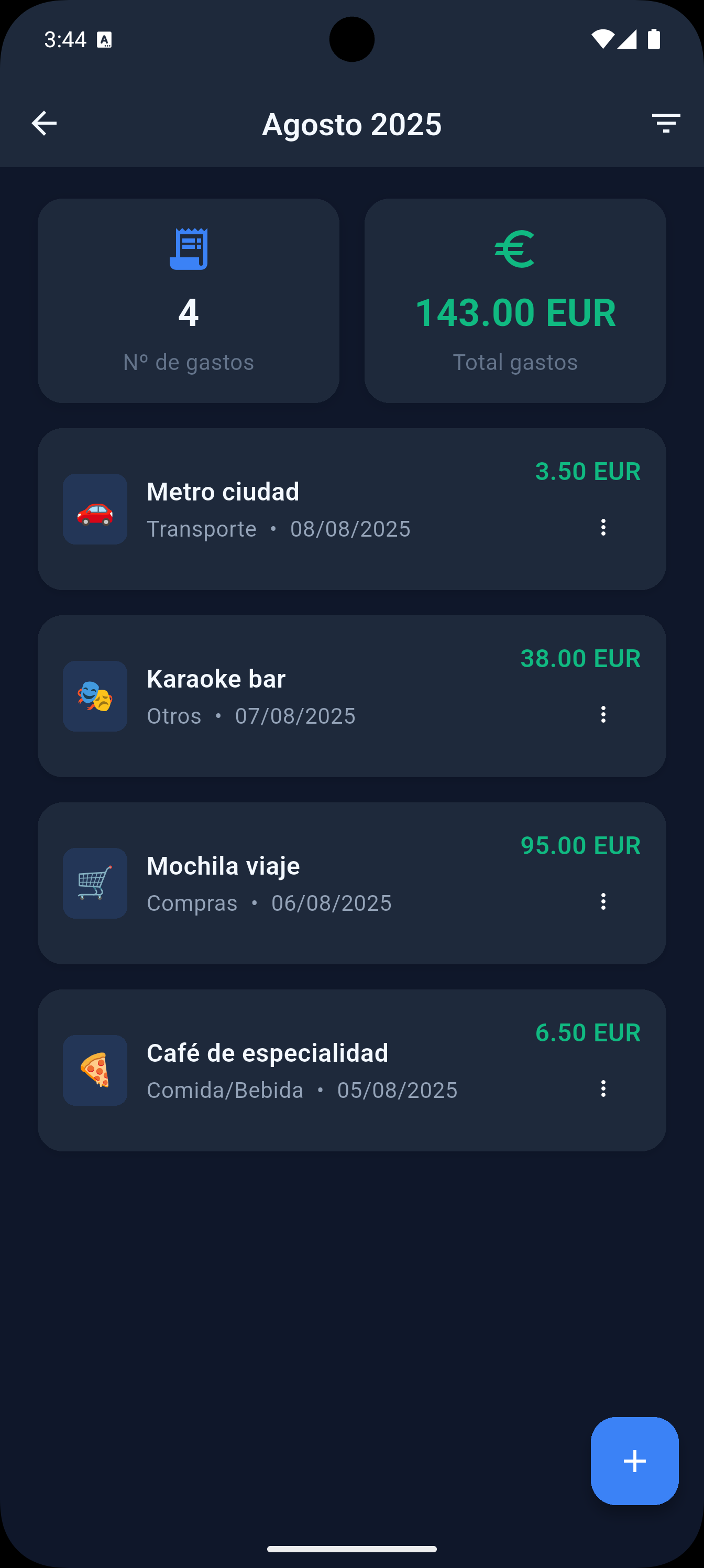Image resolution: width=704 pixels, height=1568 pixels.
Task: Show the overflow menu for Karaoke bar
Action: point(603,714)
